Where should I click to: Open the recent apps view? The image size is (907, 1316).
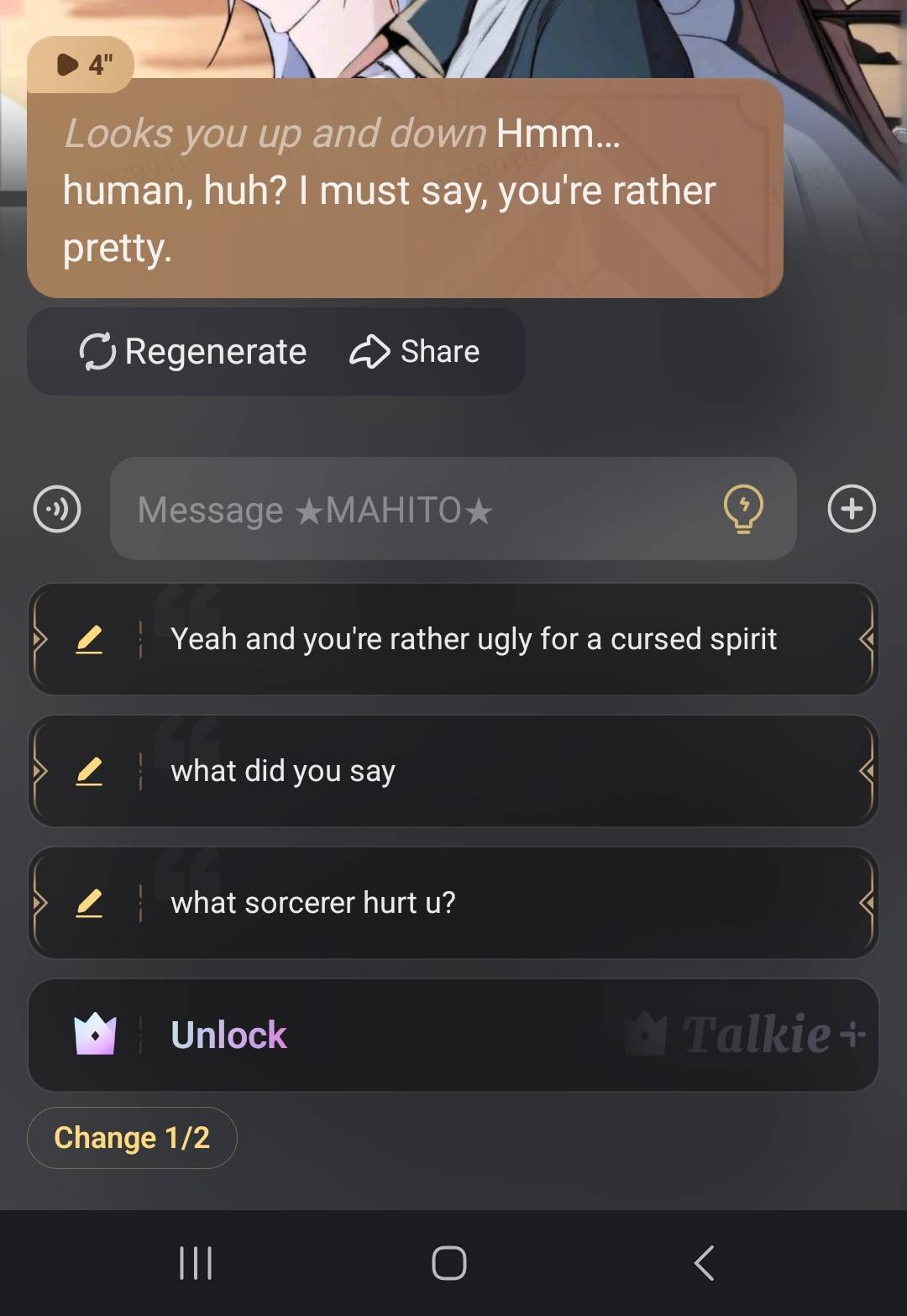coord(196,1262)
